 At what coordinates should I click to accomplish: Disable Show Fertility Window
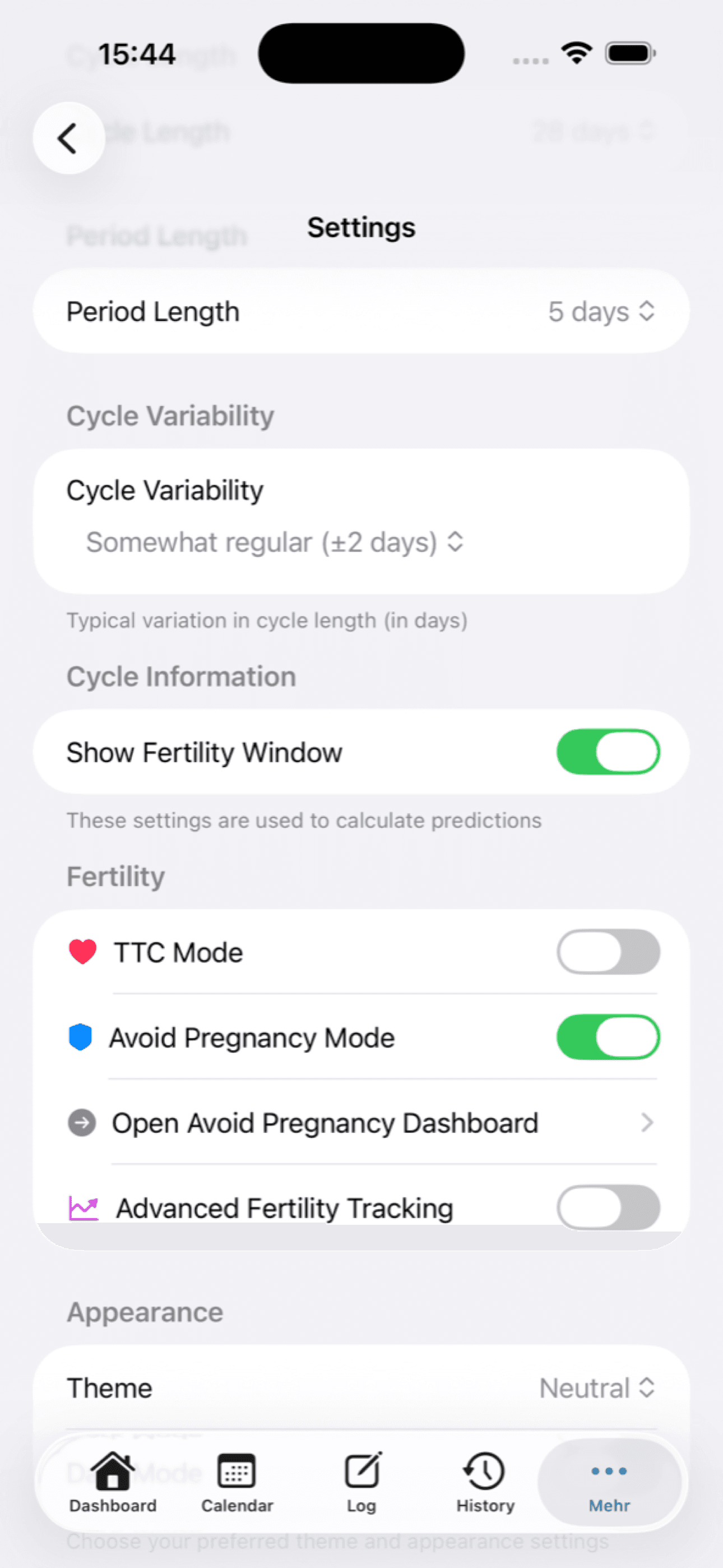608,751
